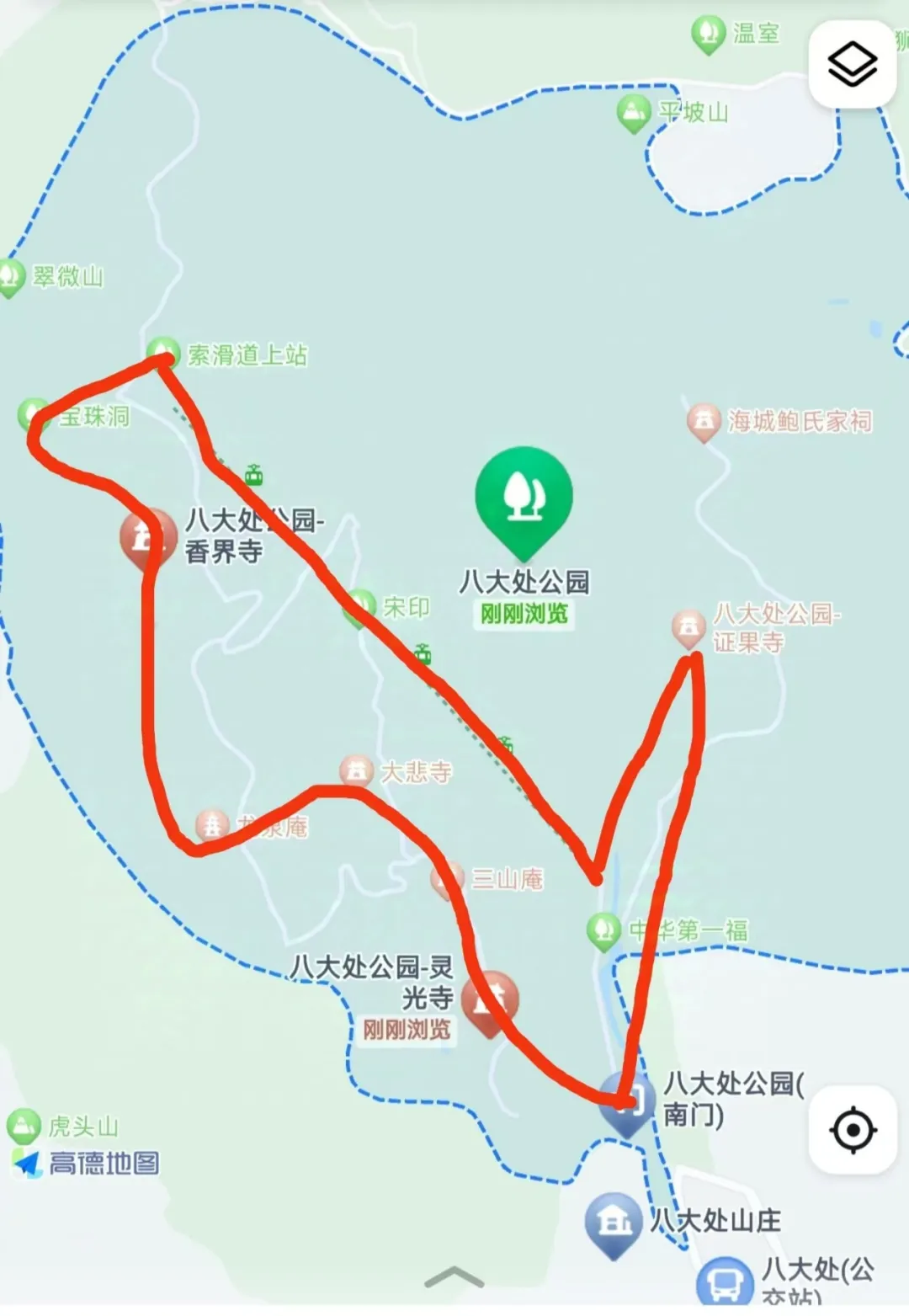Screen dimensions: 909x1316
Task: Recenter map on my current location
Action: pos(852,1130)
